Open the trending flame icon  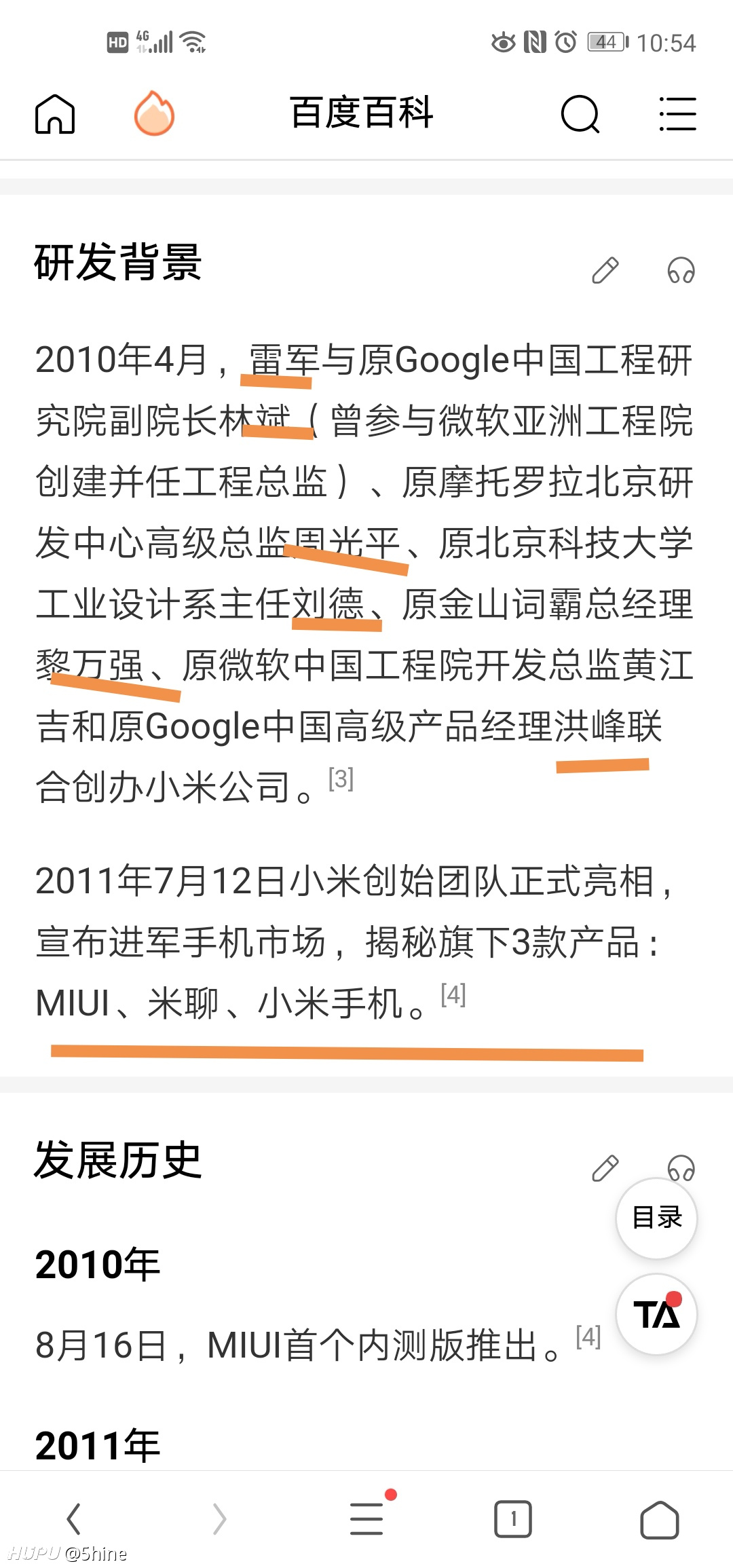pyautogui.click(x=154, y=113)
